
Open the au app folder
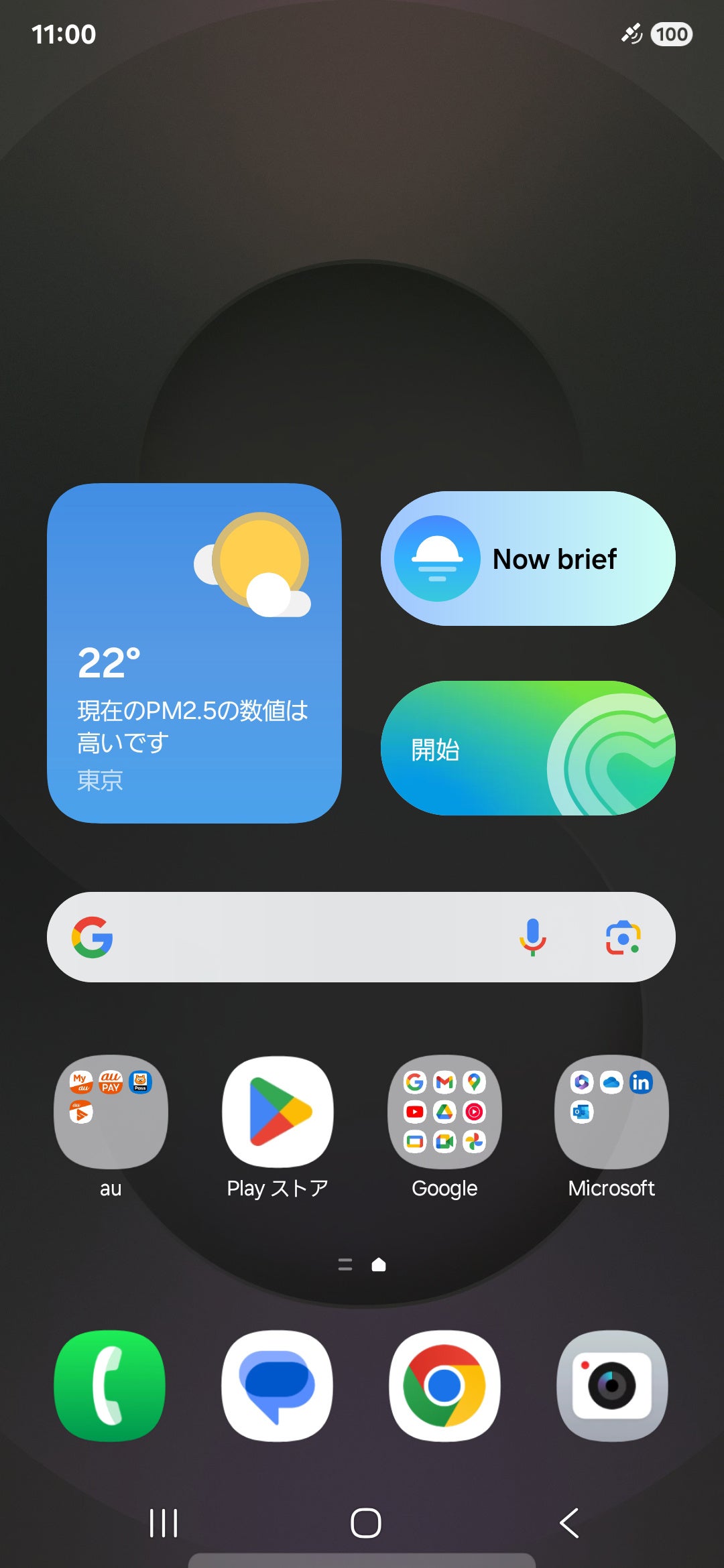click(111, 1112)
